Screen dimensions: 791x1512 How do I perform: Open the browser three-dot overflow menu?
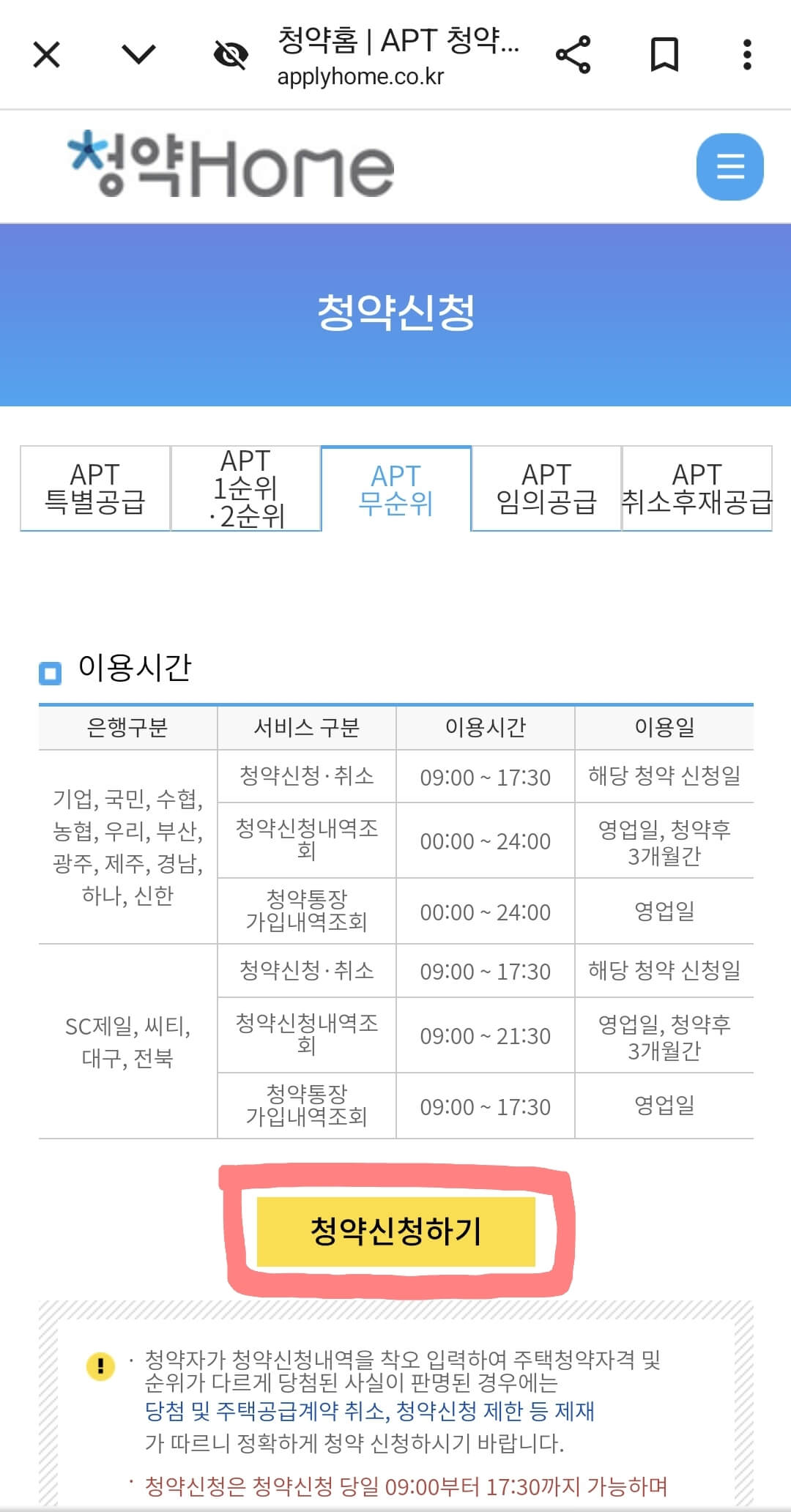(x=746, y=55)
